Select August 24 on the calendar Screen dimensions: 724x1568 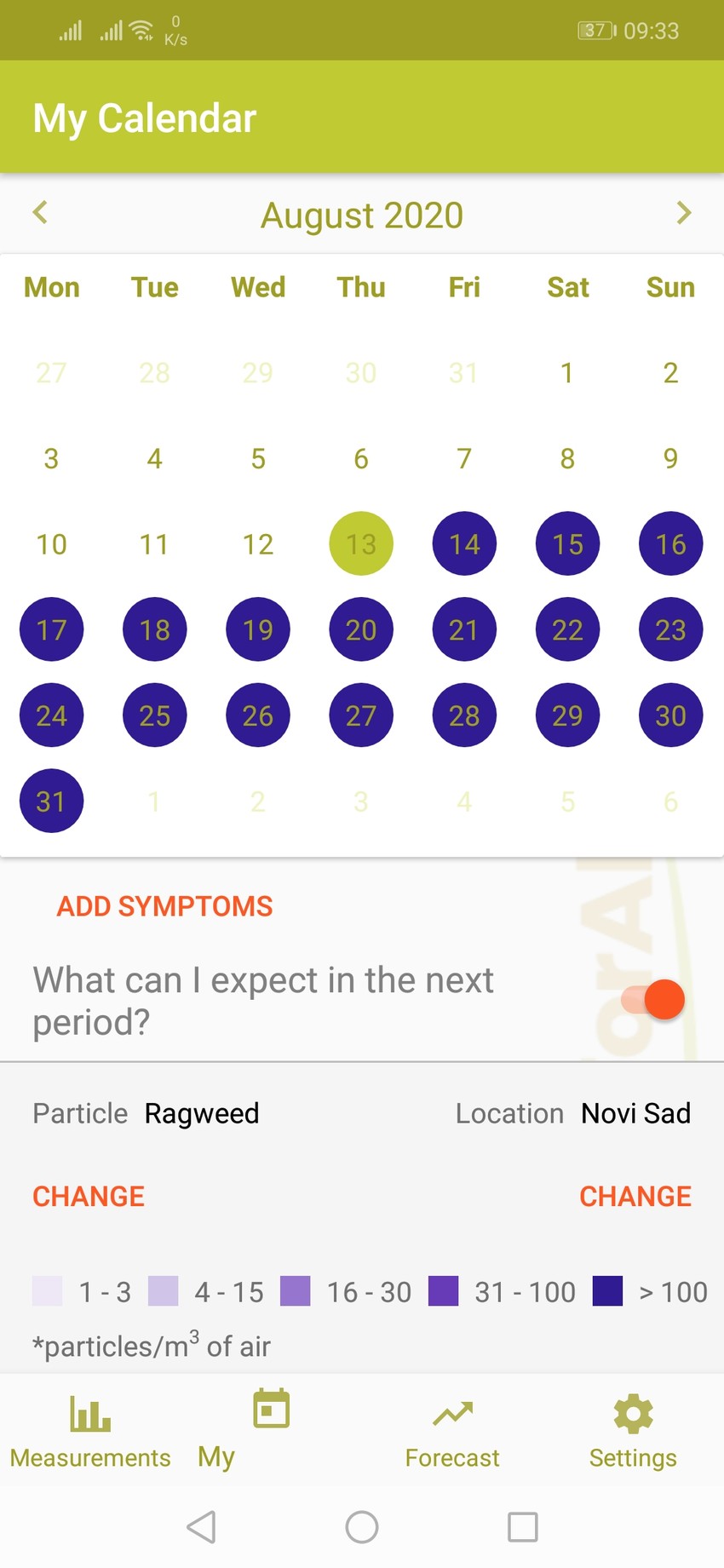coord(51,715)
